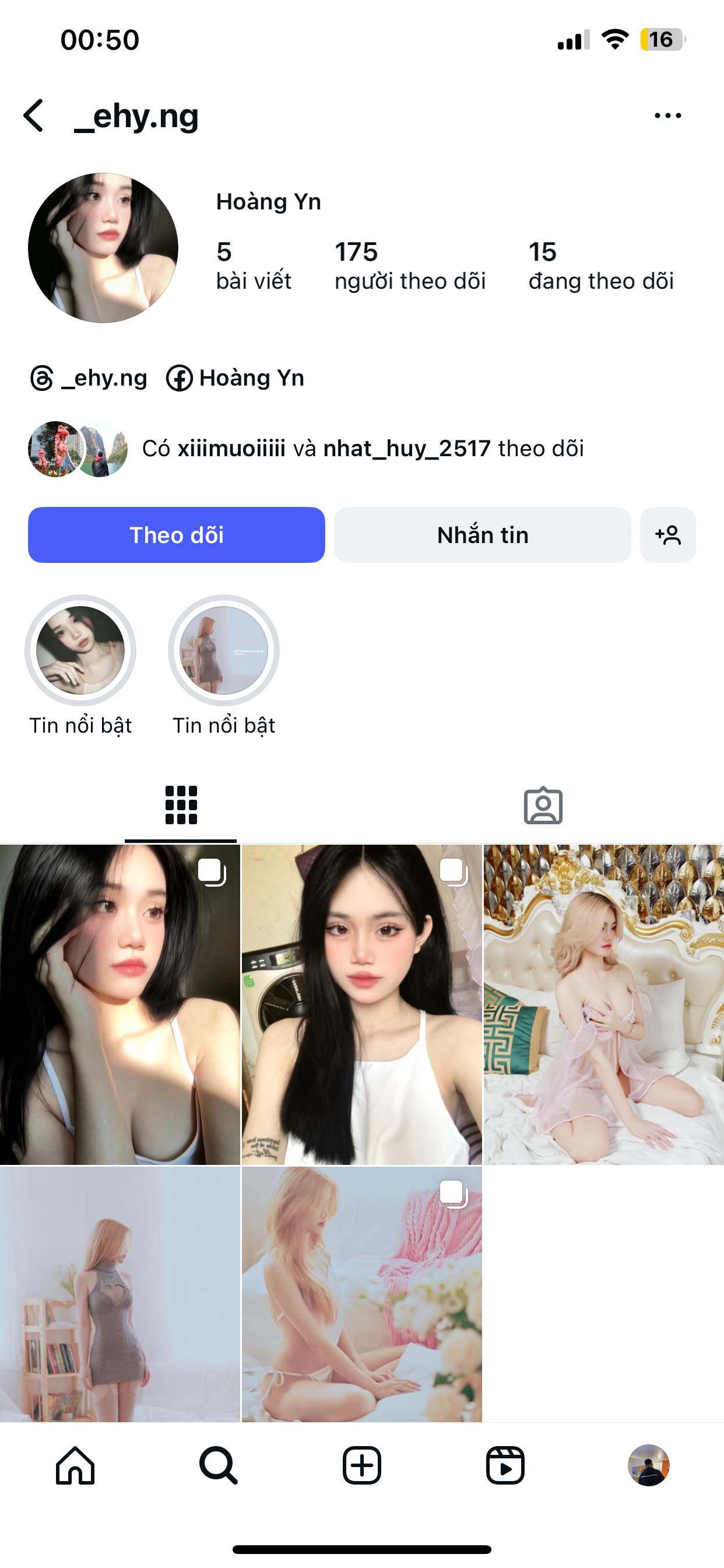Open the first Tin nổi bật highlight
The image size is (724, 1568).
pyautogui.click(x=80, y=650)
